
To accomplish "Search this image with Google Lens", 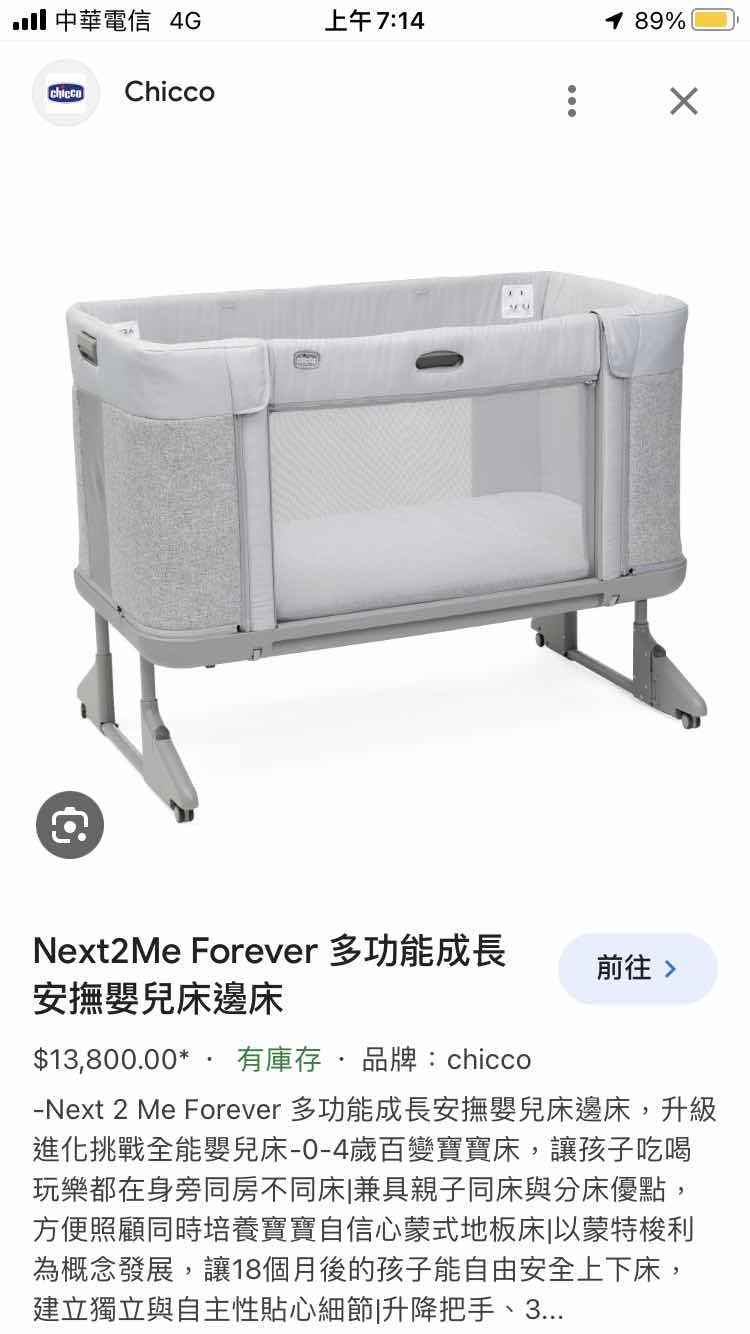I will click(x=70, y=825).
